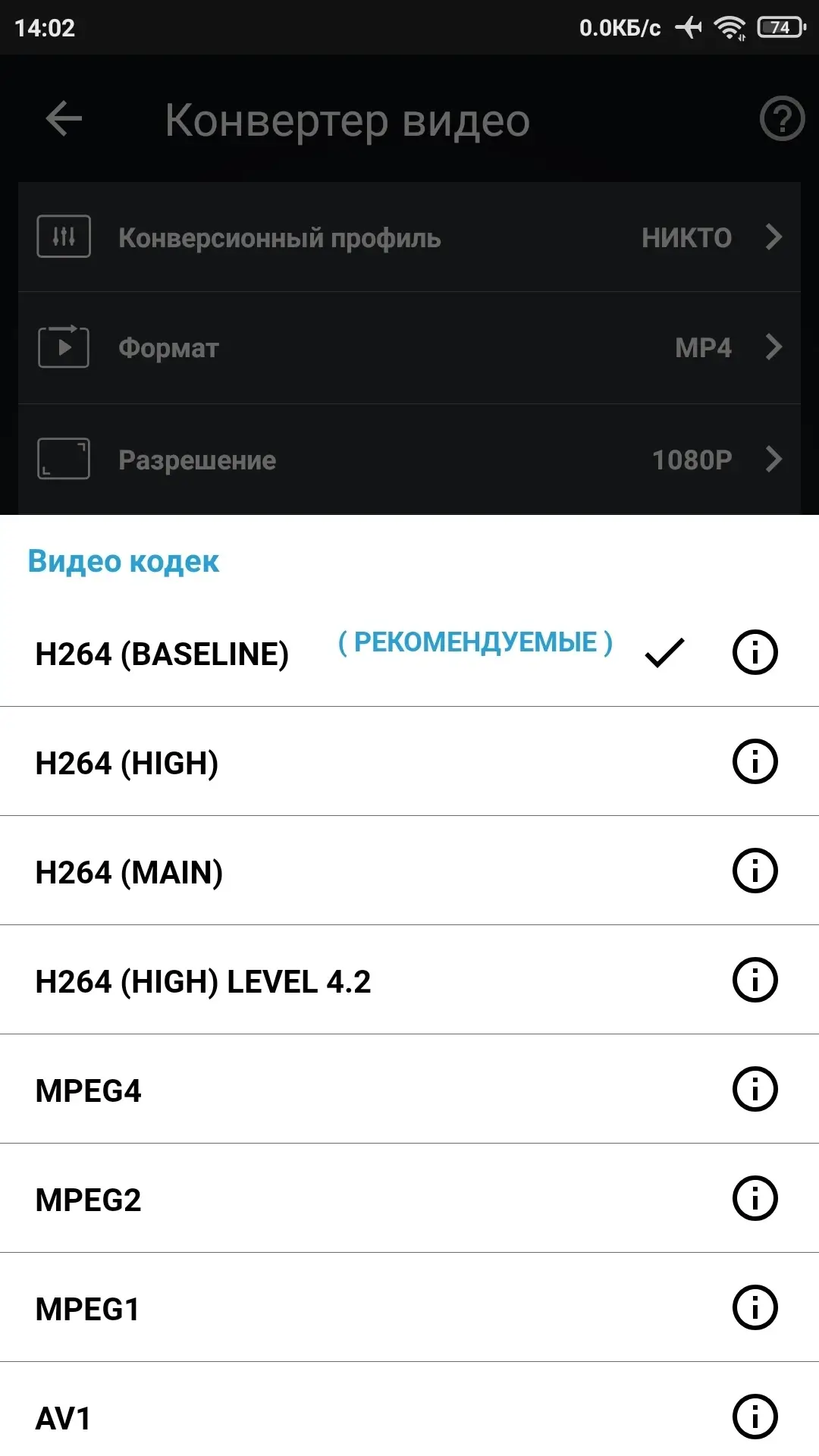Select the H264 (BASELINE) codec
819x1456 pixels.
[162, 654]
